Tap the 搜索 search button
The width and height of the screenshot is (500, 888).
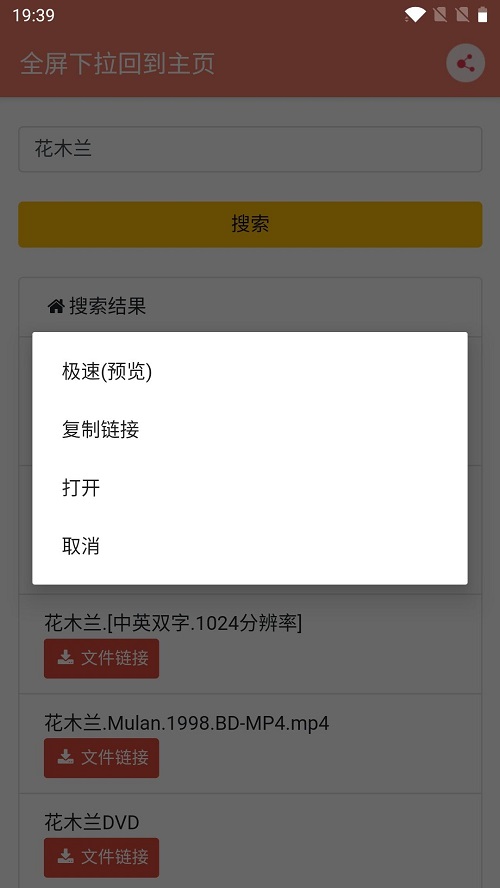250,224
